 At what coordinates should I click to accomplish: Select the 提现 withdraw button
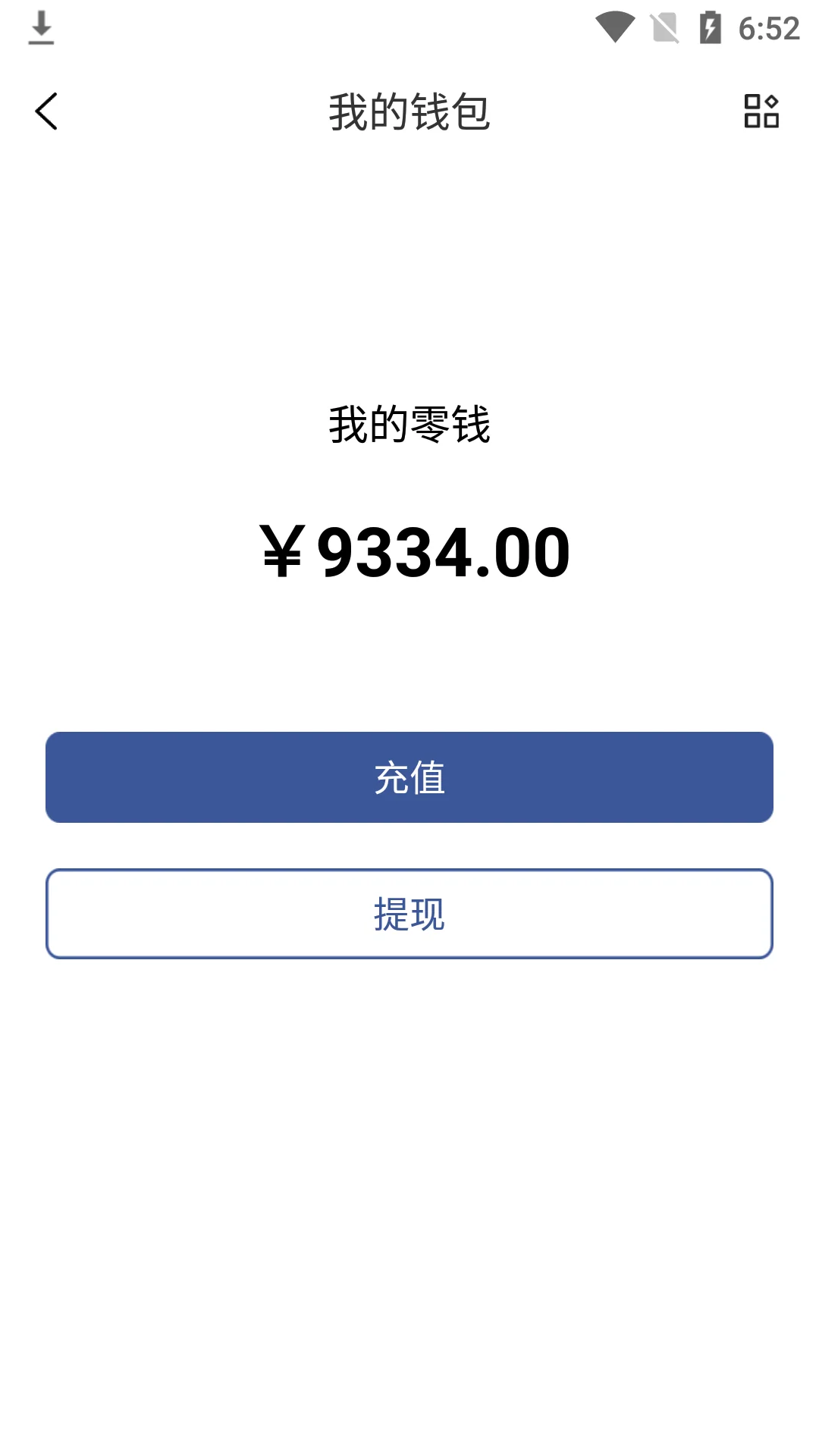point(409,914)
